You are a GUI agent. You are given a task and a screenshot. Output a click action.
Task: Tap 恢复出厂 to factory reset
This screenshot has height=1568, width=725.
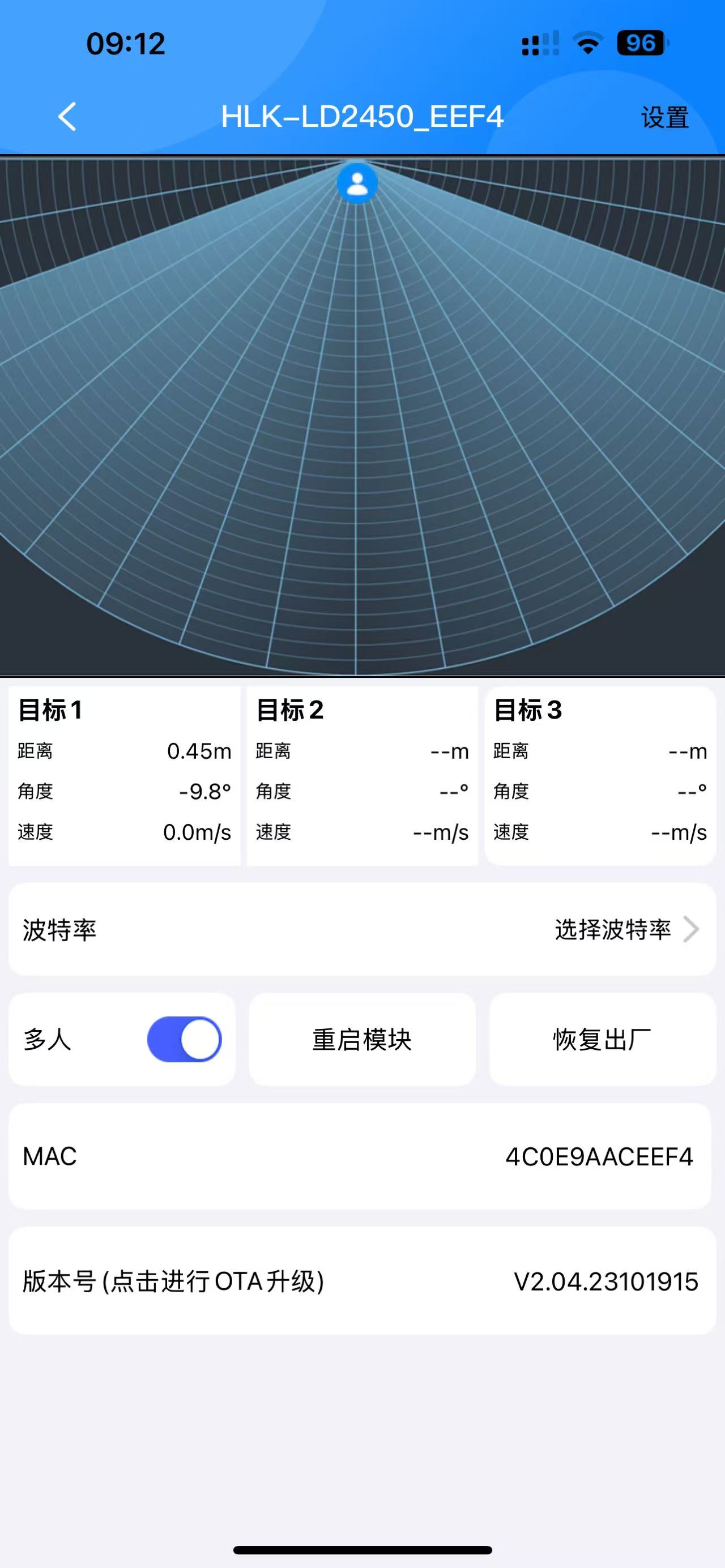click(x=603, y=1039)
